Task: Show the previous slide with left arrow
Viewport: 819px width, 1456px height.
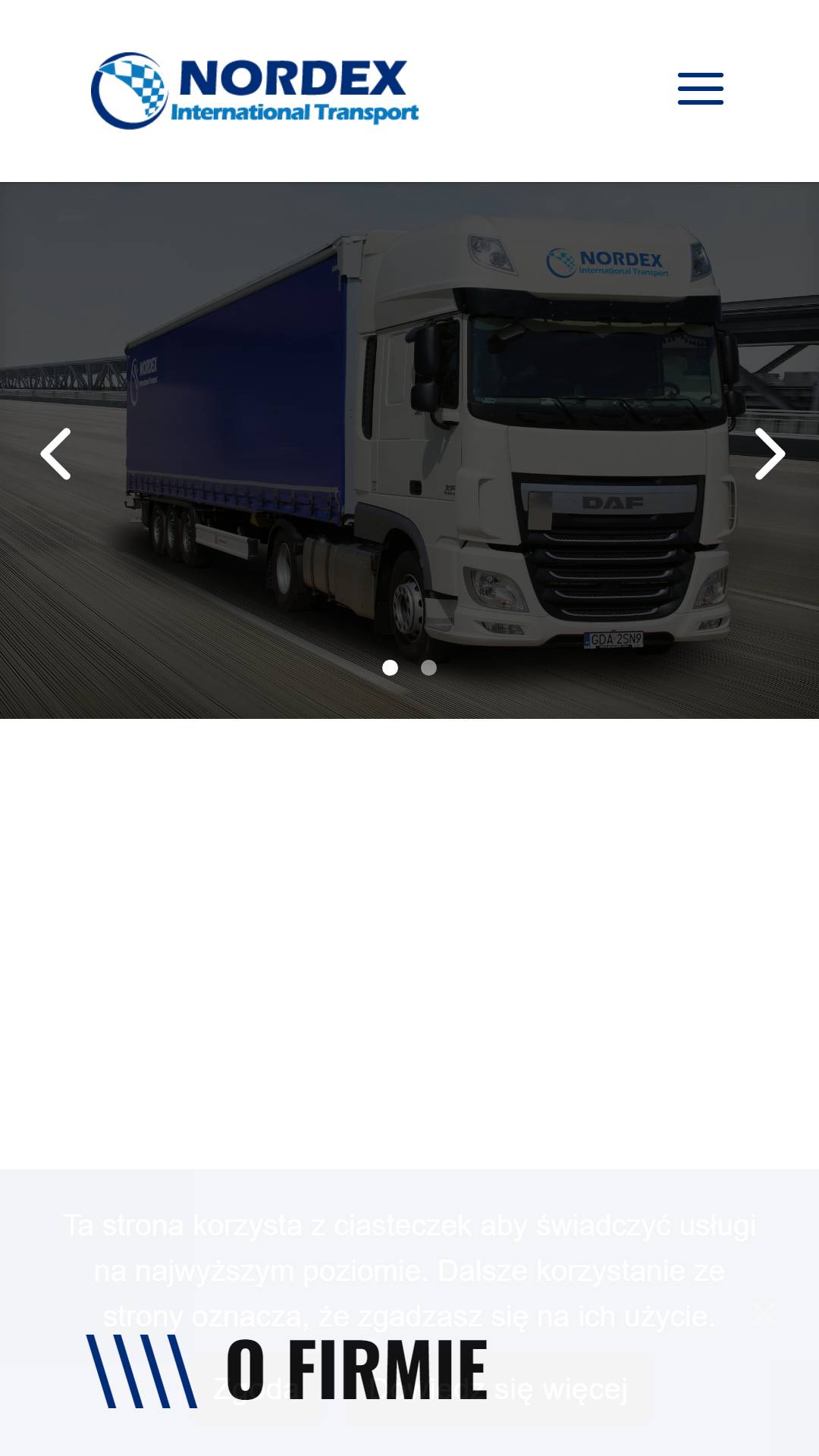Action: tap(55, 453)
